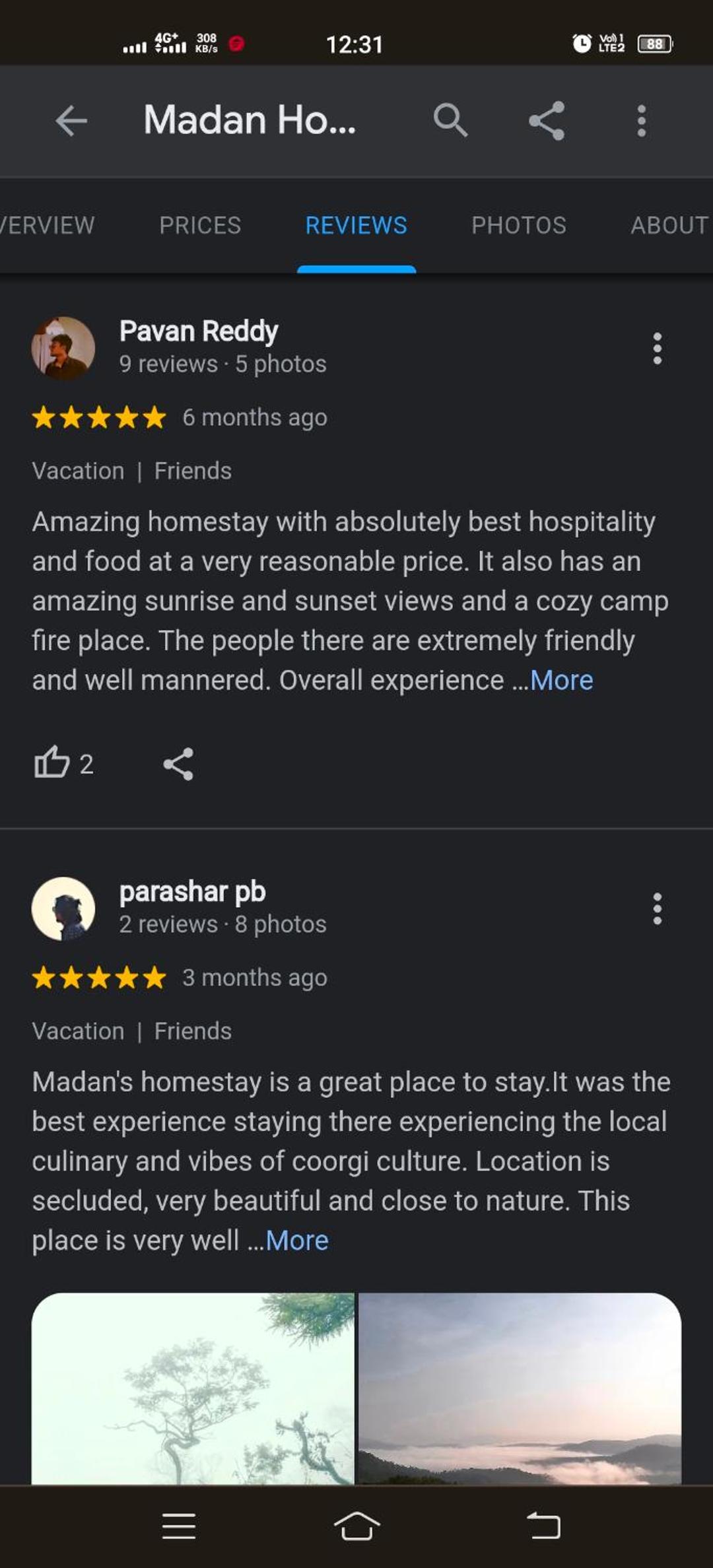This screenshot has width=713, height=1568.
Task: Share this place from the app bar
Action: point(547,121)
